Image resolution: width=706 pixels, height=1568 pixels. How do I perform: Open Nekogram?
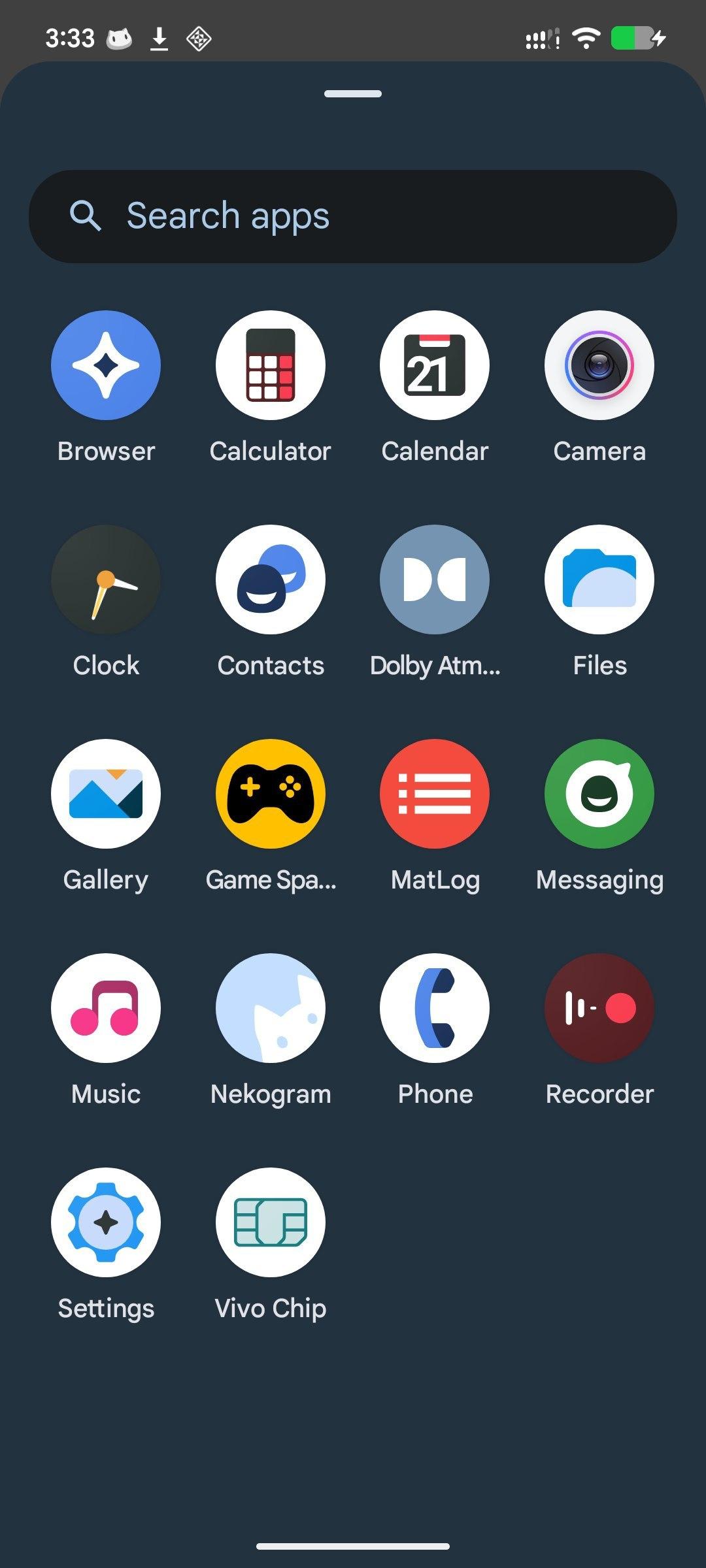271,1008
